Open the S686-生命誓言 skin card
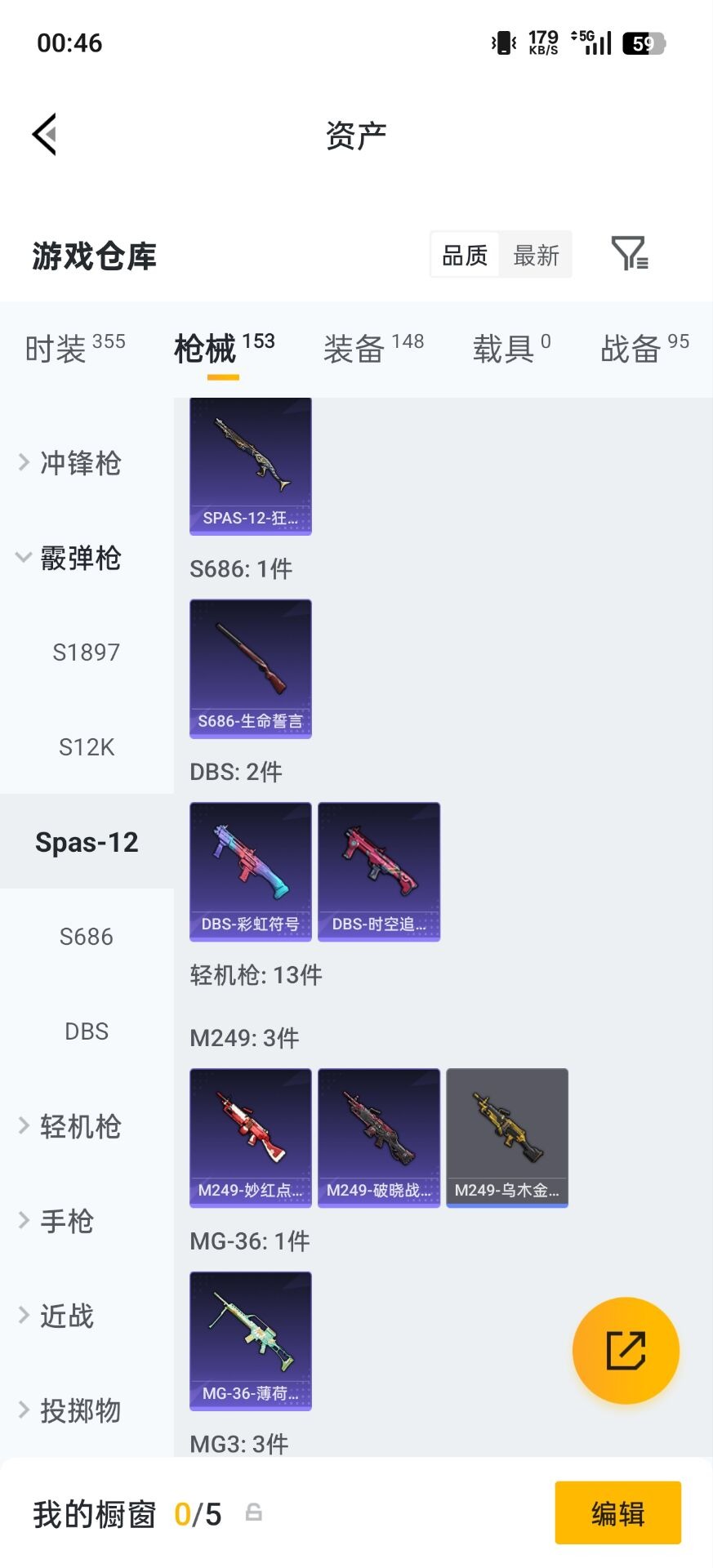 point(251,669)
